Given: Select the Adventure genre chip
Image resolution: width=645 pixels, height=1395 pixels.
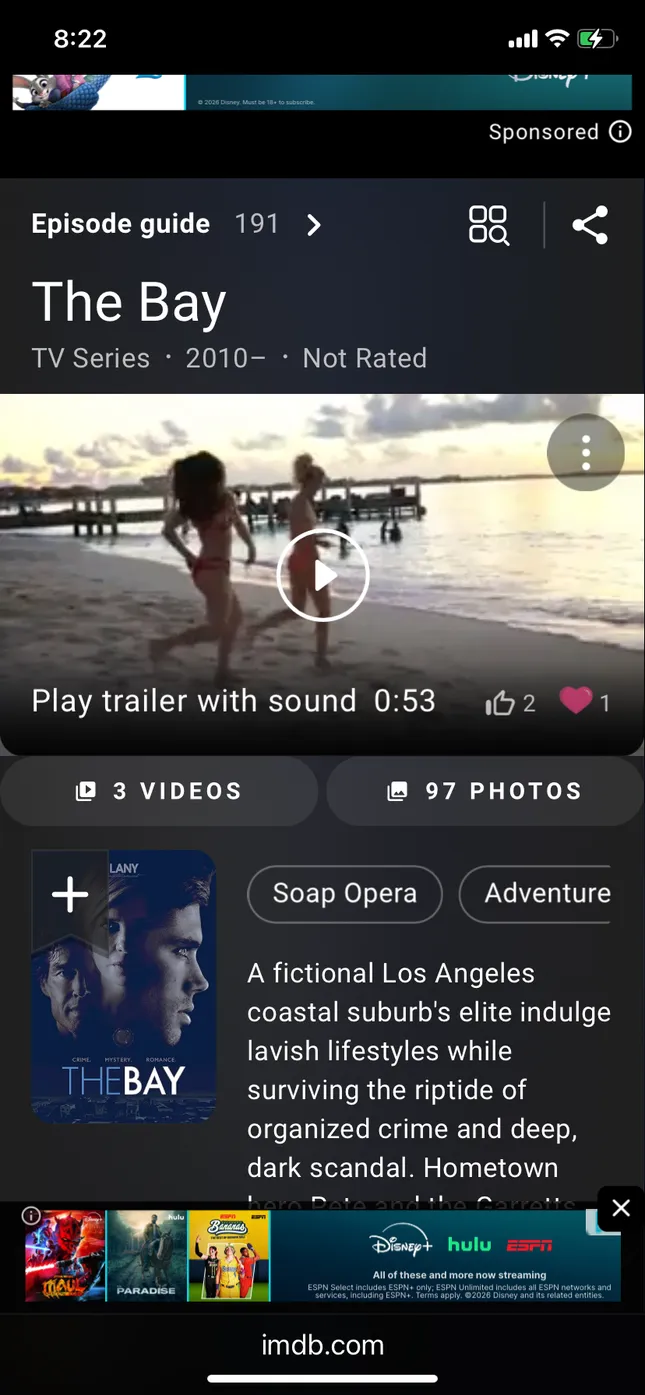Looking at the screenshot, I should 535,893.
